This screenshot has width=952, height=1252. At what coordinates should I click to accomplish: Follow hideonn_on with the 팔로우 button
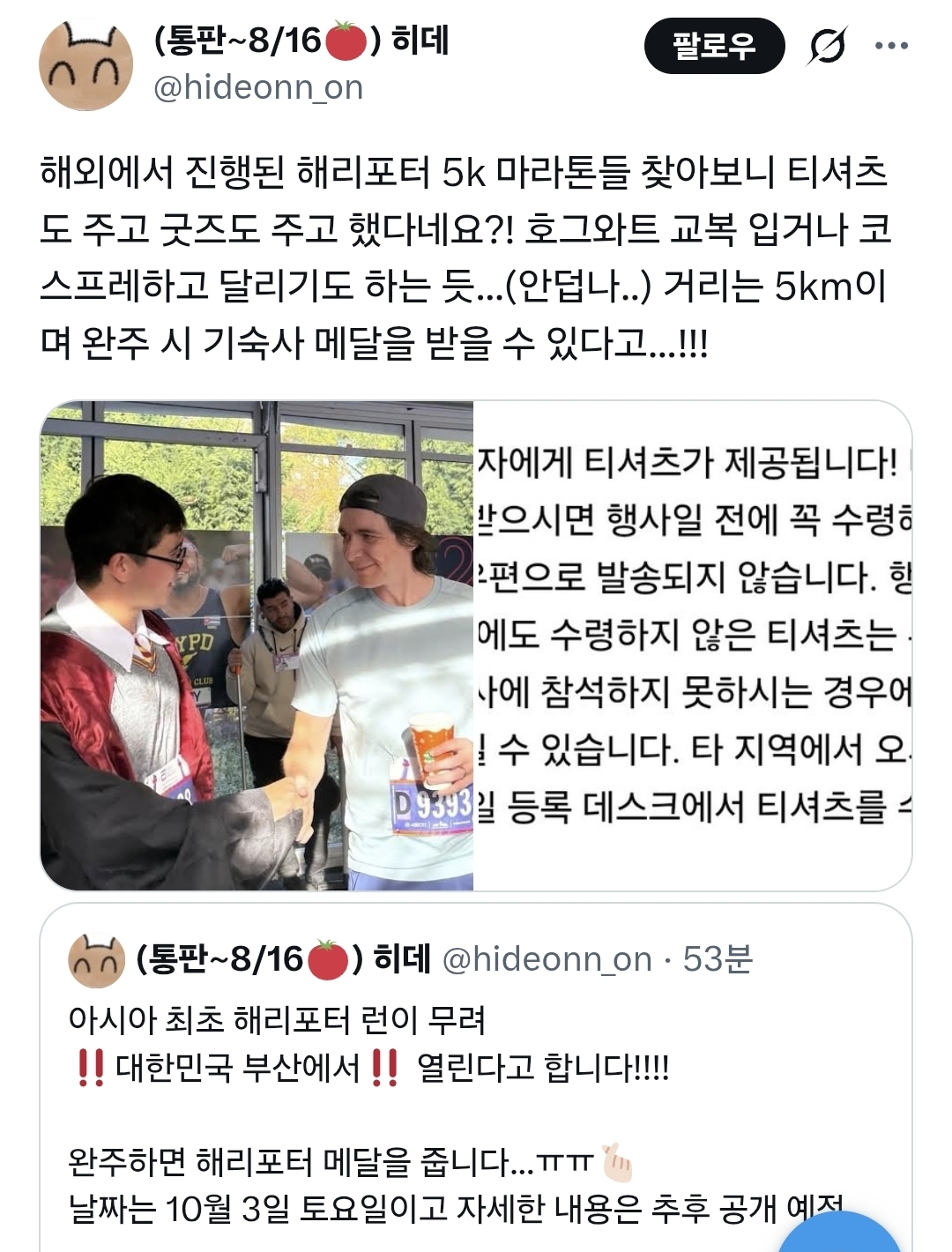pyautogui.click(x=714, y=46)
